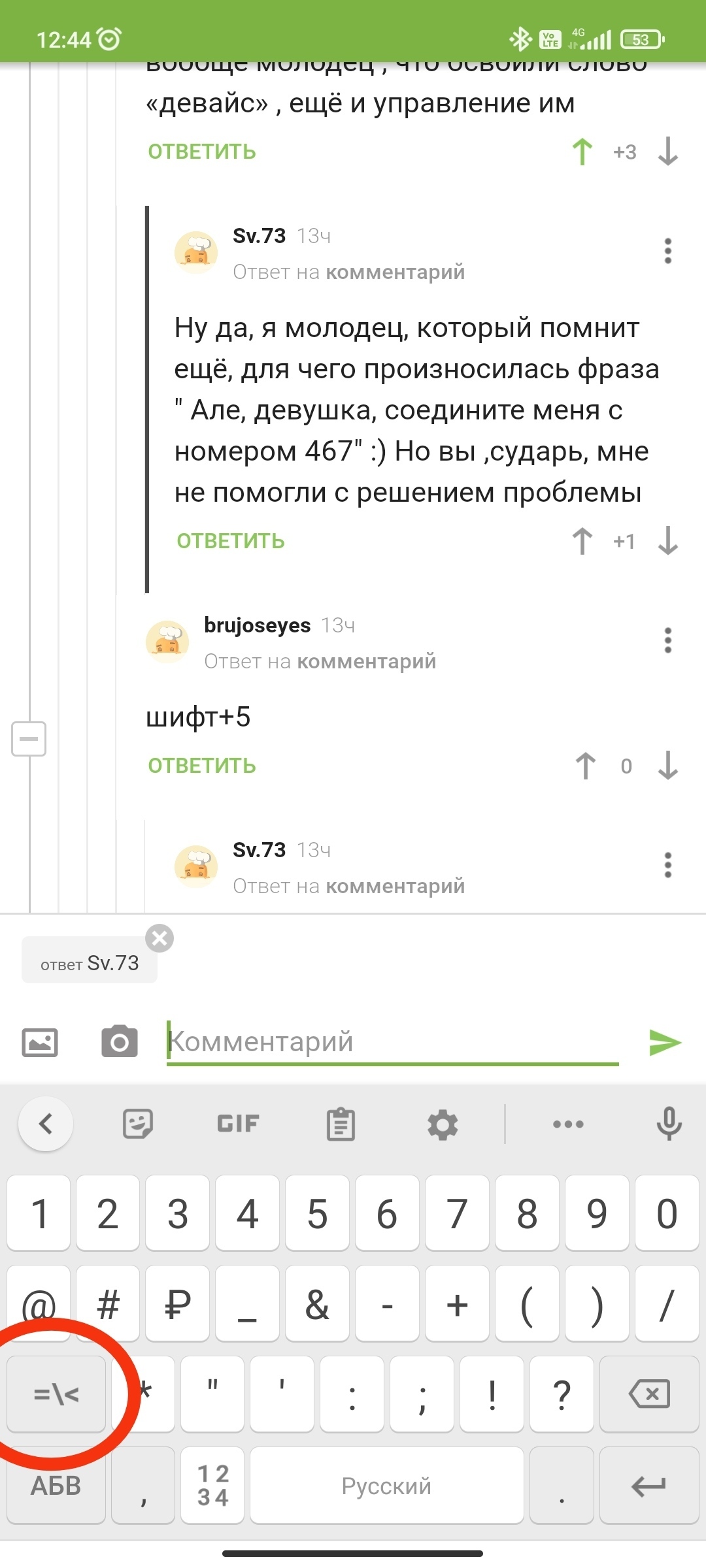Reply to the comment mentioning «девайс»
This screenshot has width=706, height=1568.
(202, 152)
